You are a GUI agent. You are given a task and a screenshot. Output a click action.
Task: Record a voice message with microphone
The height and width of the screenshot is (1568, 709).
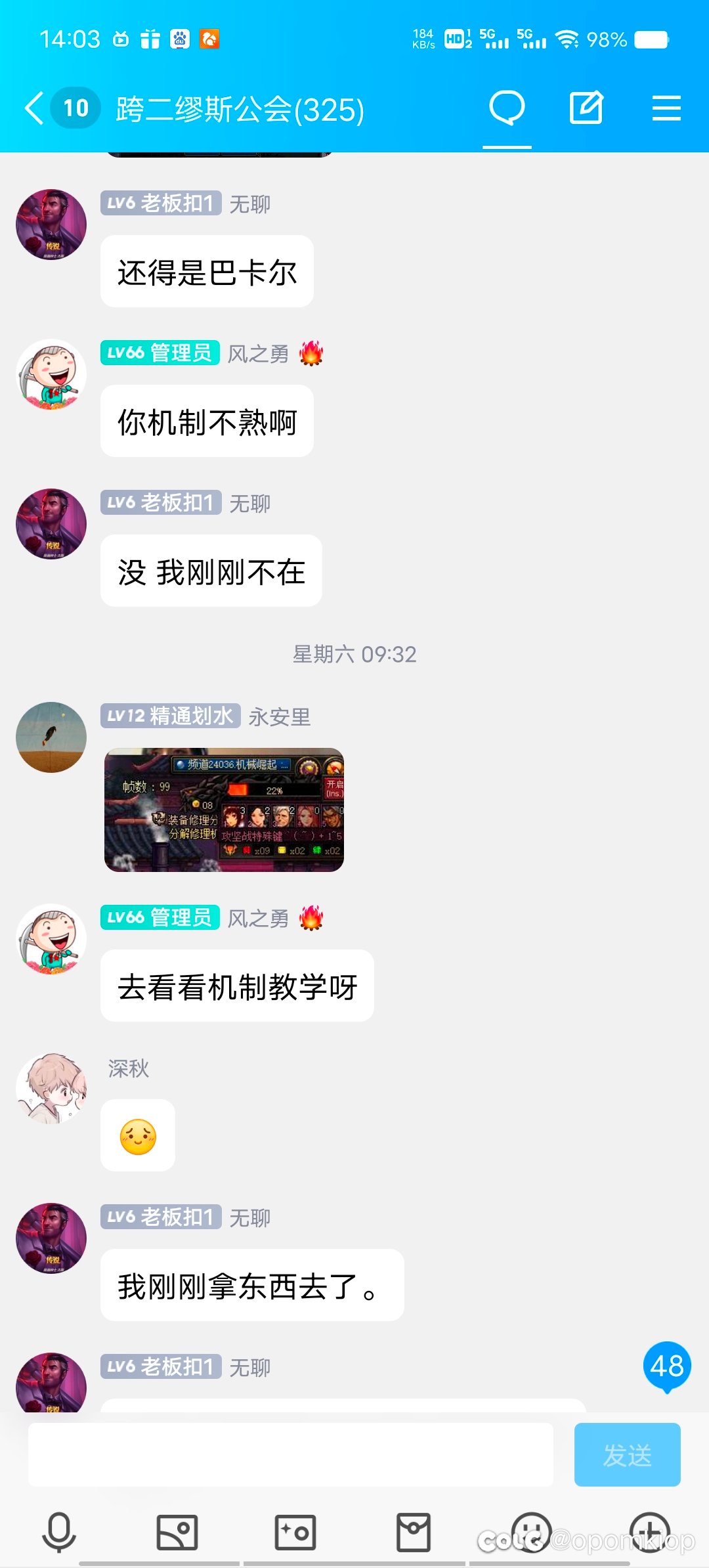[x=59, y=1533]
